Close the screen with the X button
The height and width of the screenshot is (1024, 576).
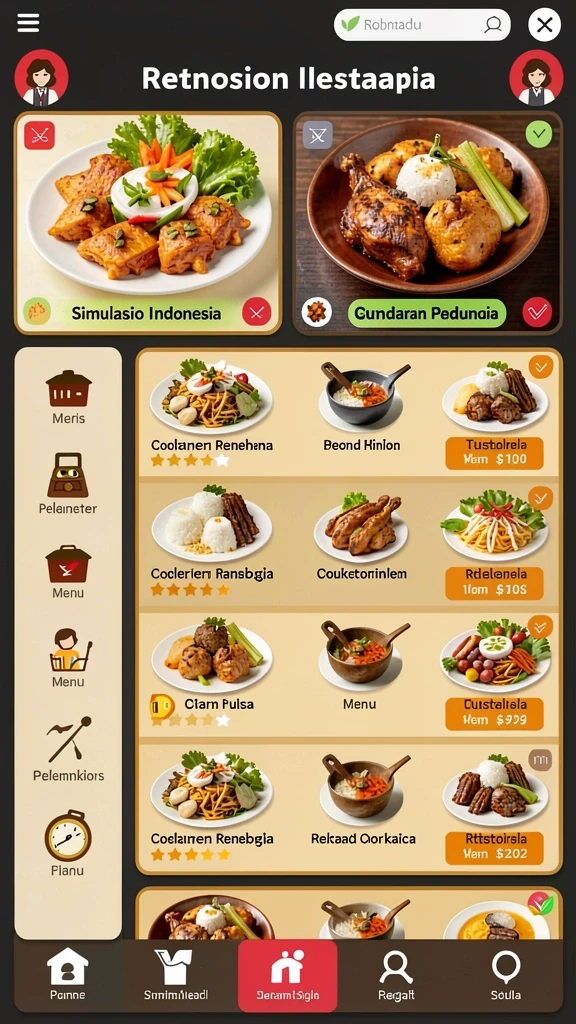(545, 25)
